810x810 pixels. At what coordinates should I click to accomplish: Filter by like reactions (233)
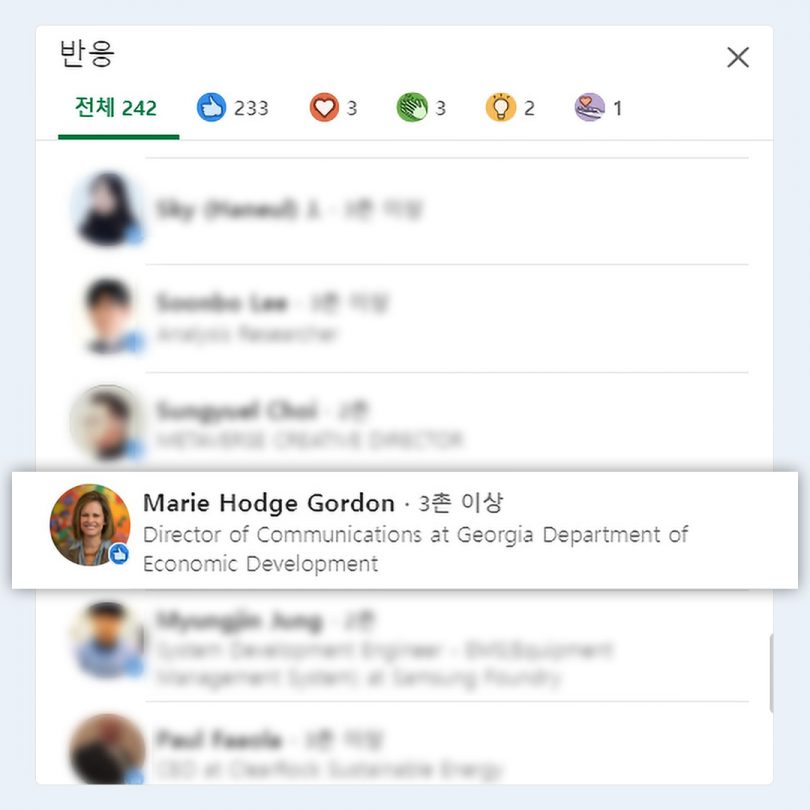pyautogui.click(x=233, y=108)
